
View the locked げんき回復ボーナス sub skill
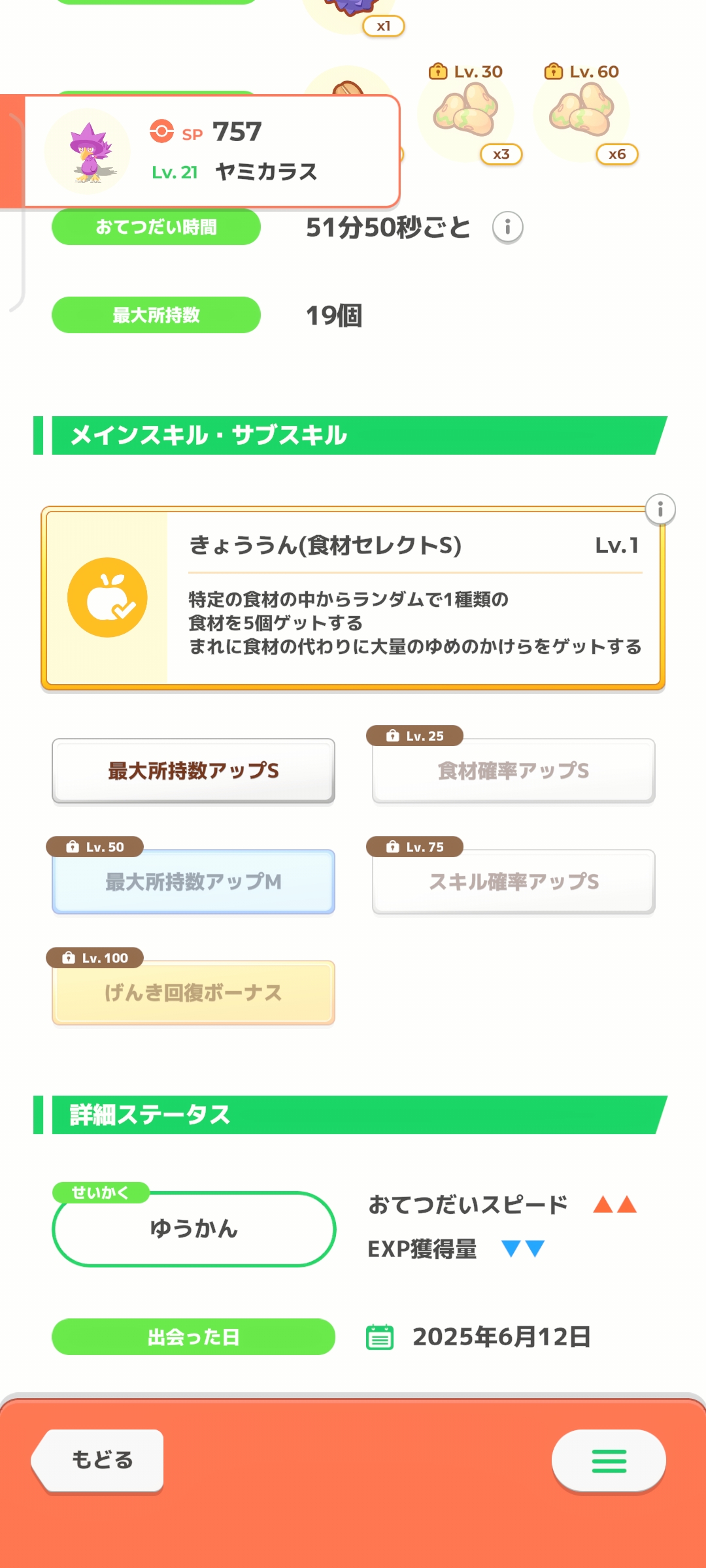[x=193, y=993]
